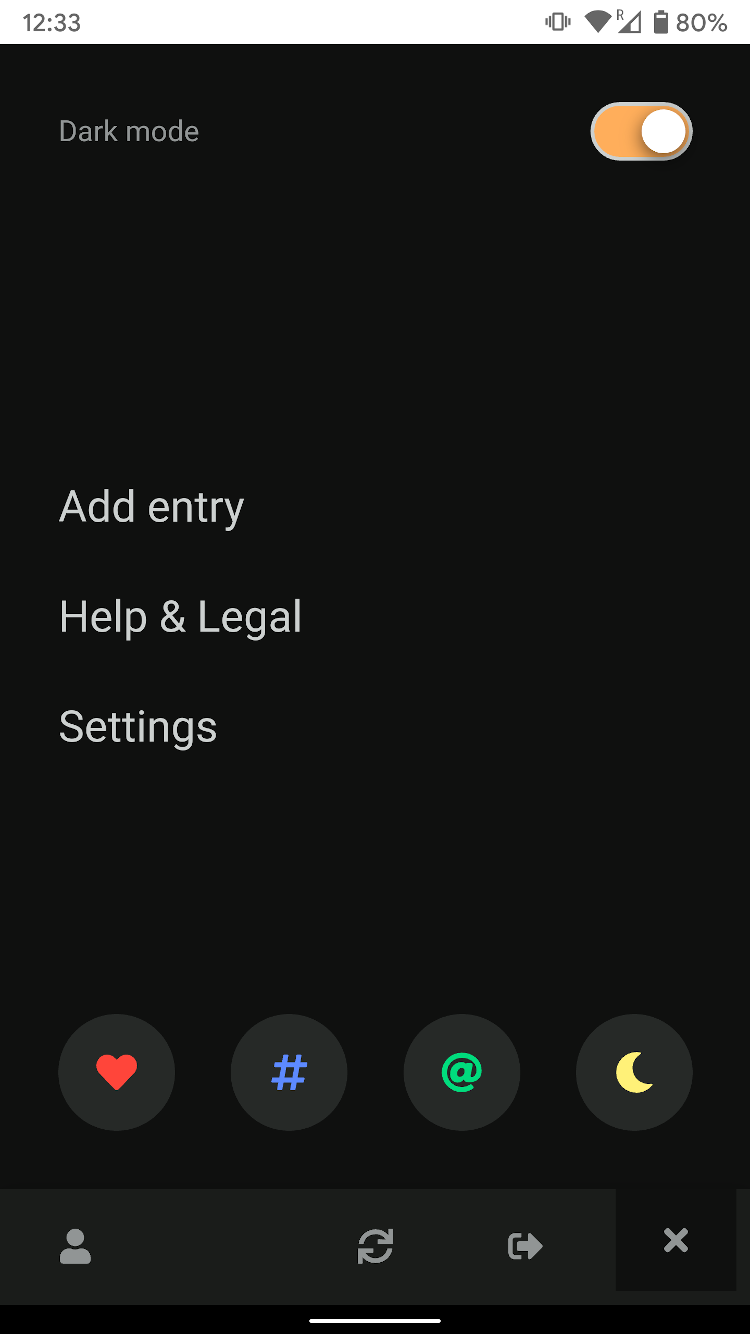Open Help & Legal
The width and height of the screenshot is (750, 1334).
(x=180, y=617)
